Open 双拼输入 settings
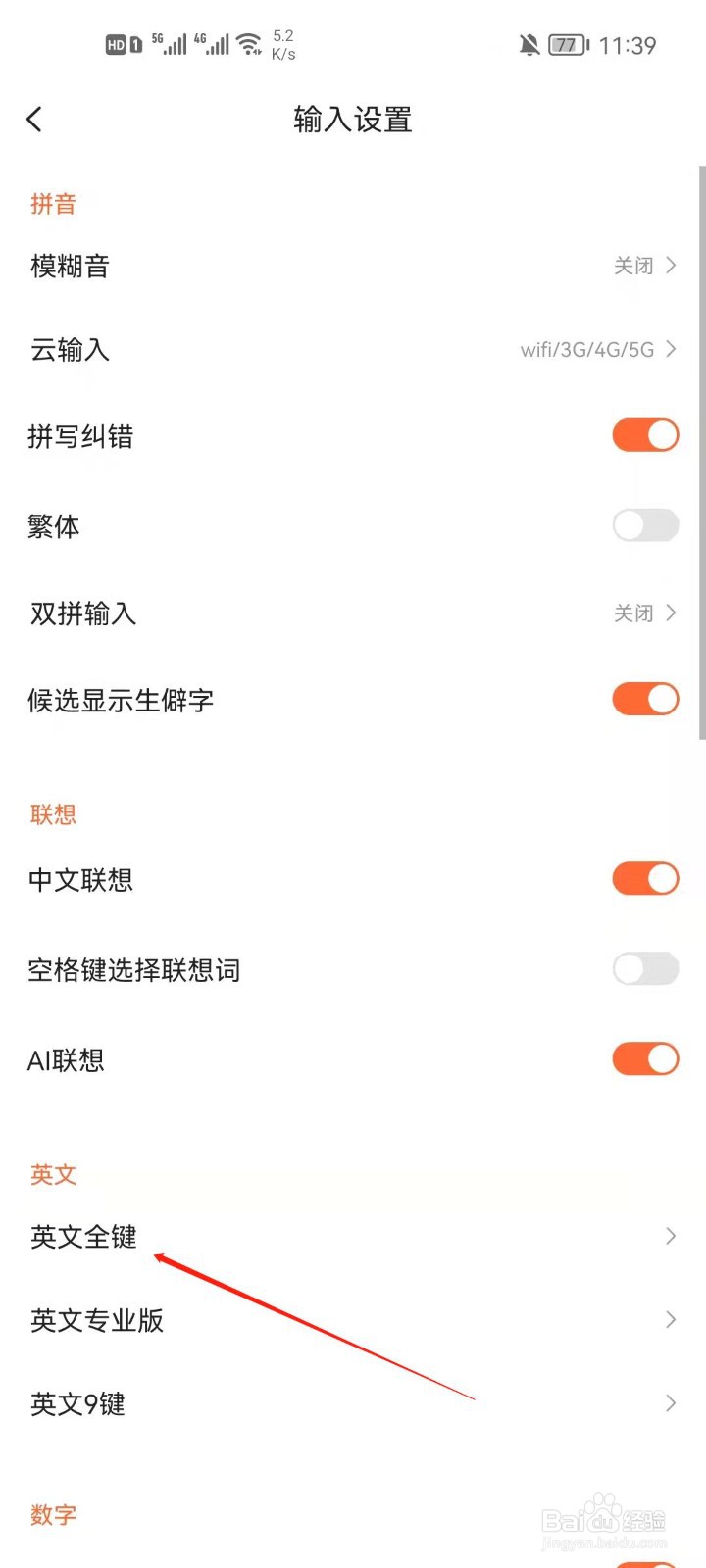The image size is (706, 1568). click(353, 613)
